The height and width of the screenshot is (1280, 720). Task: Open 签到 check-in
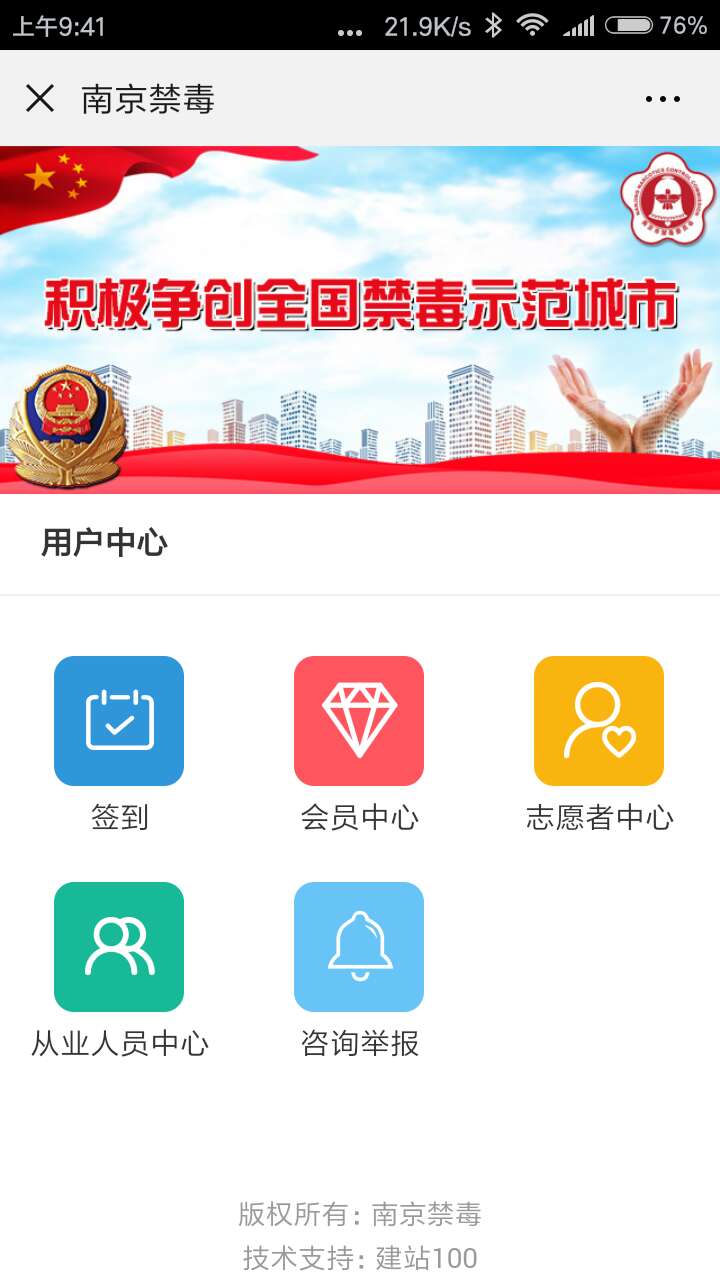(119, 721)
